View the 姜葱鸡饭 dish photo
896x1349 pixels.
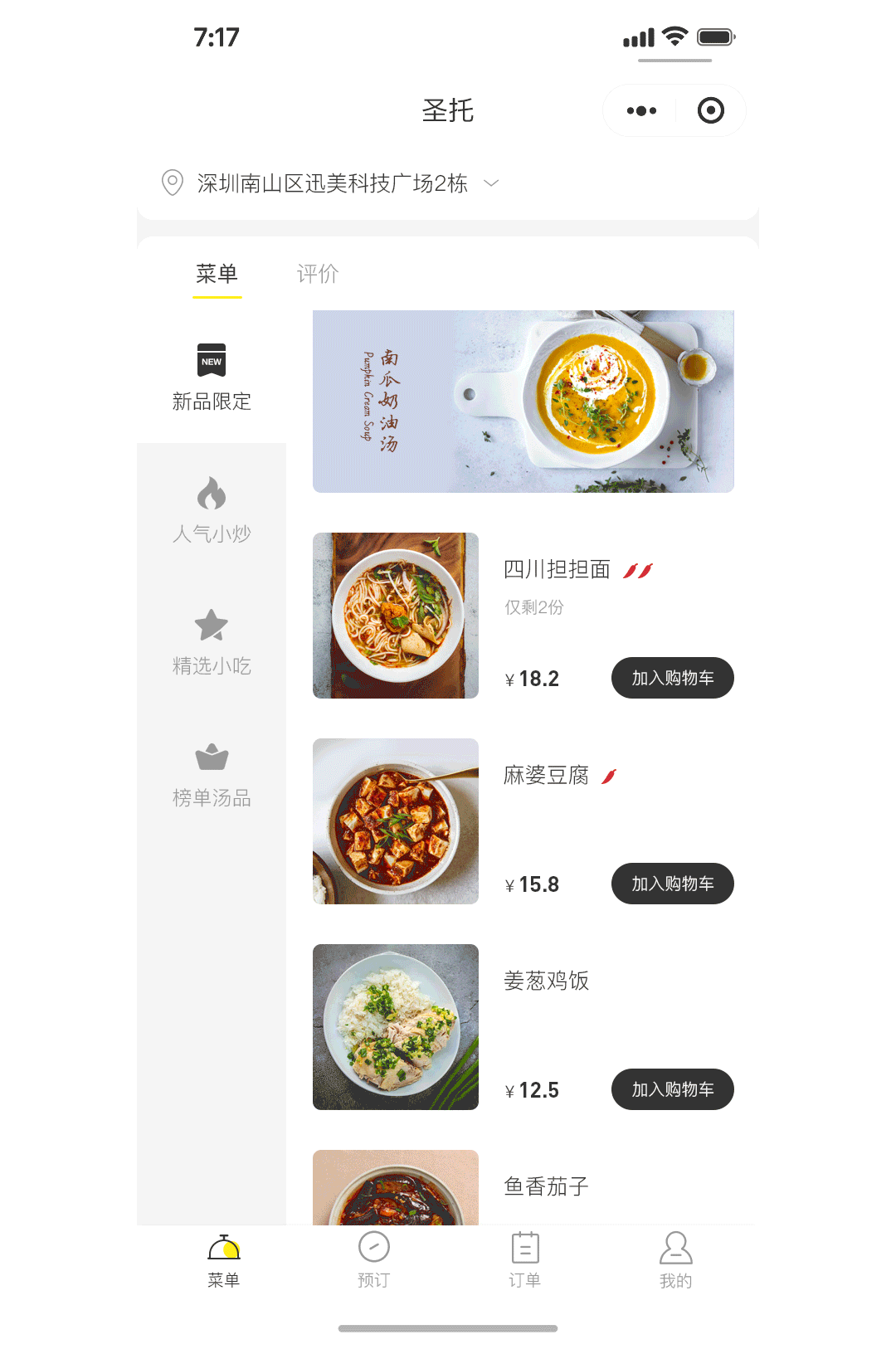tap(396, 1027)
